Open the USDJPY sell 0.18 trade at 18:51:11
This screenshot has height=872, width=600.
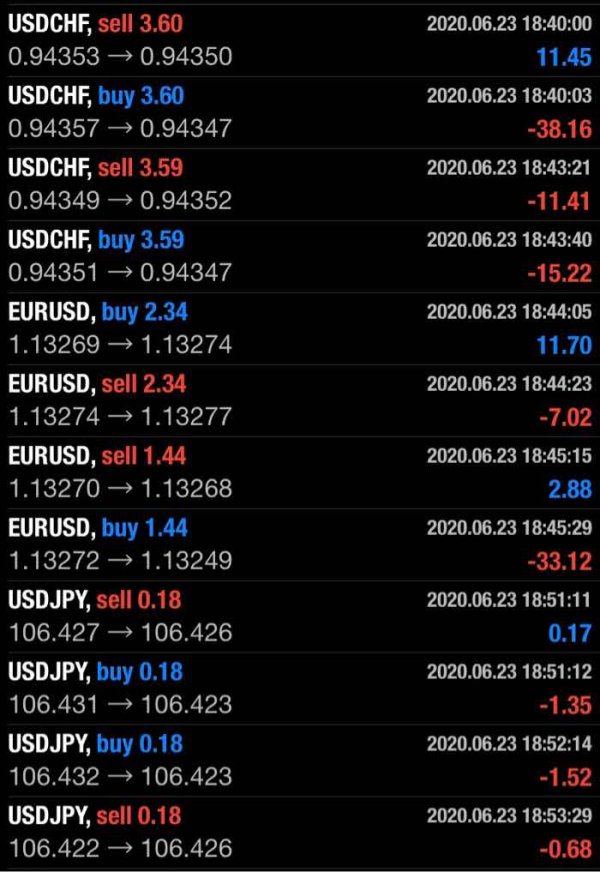point(300,616)
